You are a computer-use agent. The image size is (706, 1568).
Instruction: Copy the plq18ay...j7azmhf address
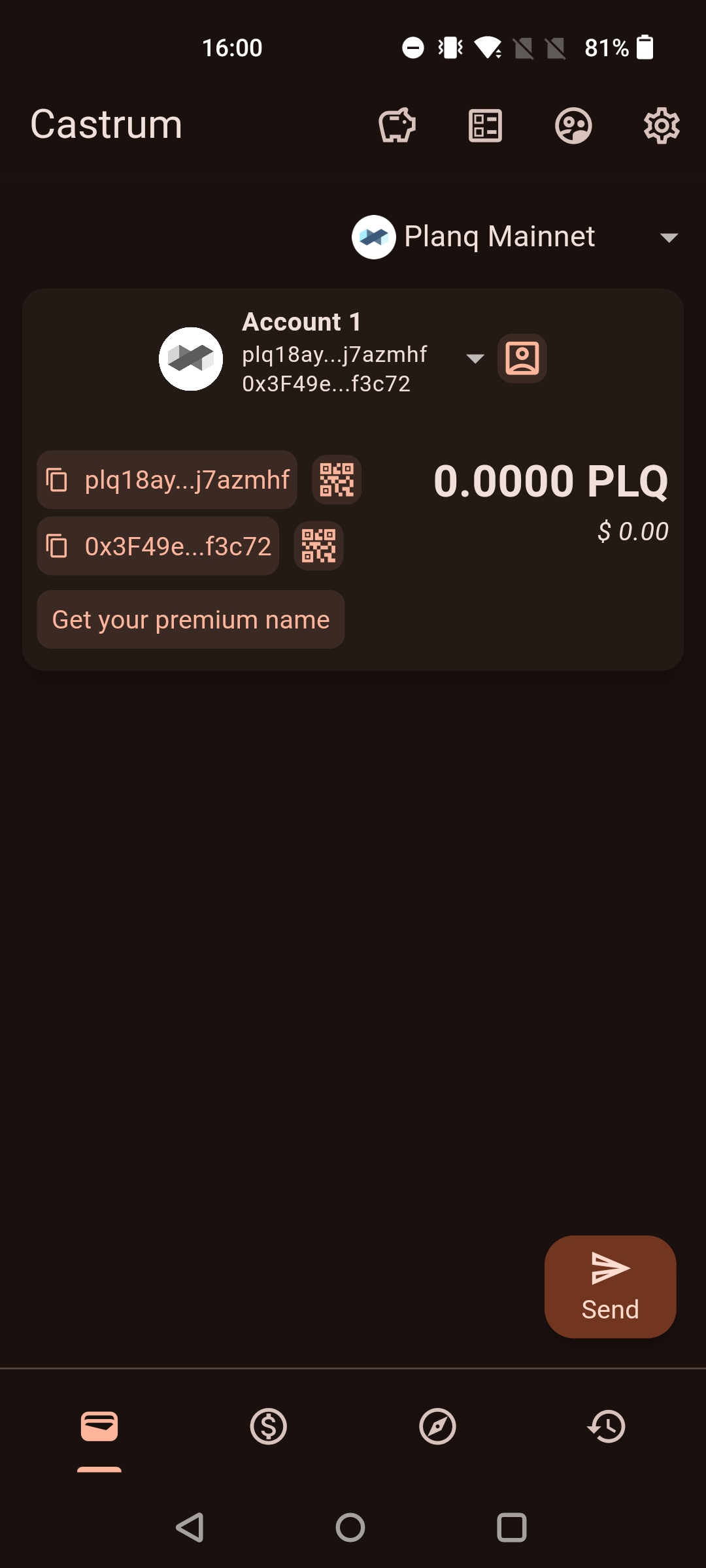pyautogui.click(x=167, y=480)
